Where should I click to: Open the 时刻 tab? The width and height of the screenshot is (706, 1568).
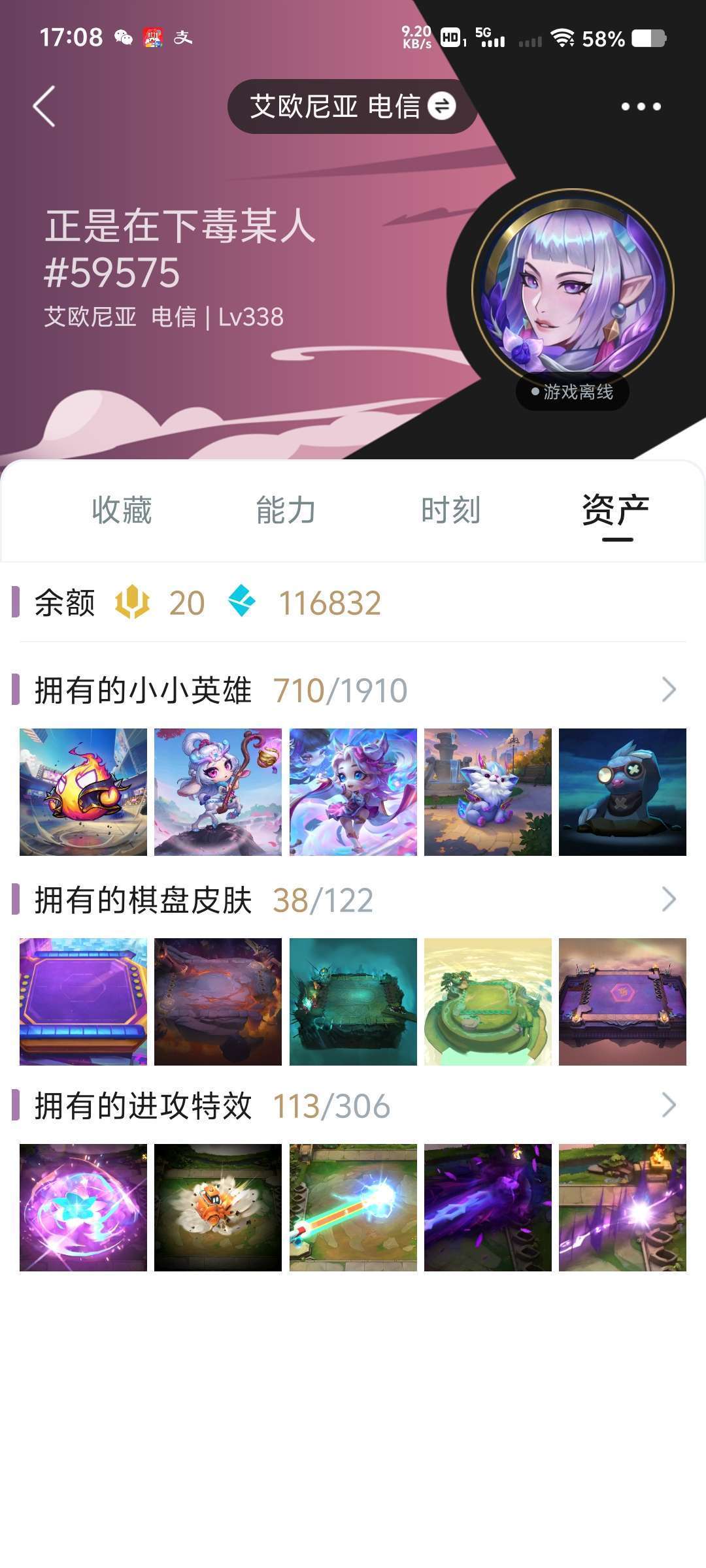coord(451,510)
